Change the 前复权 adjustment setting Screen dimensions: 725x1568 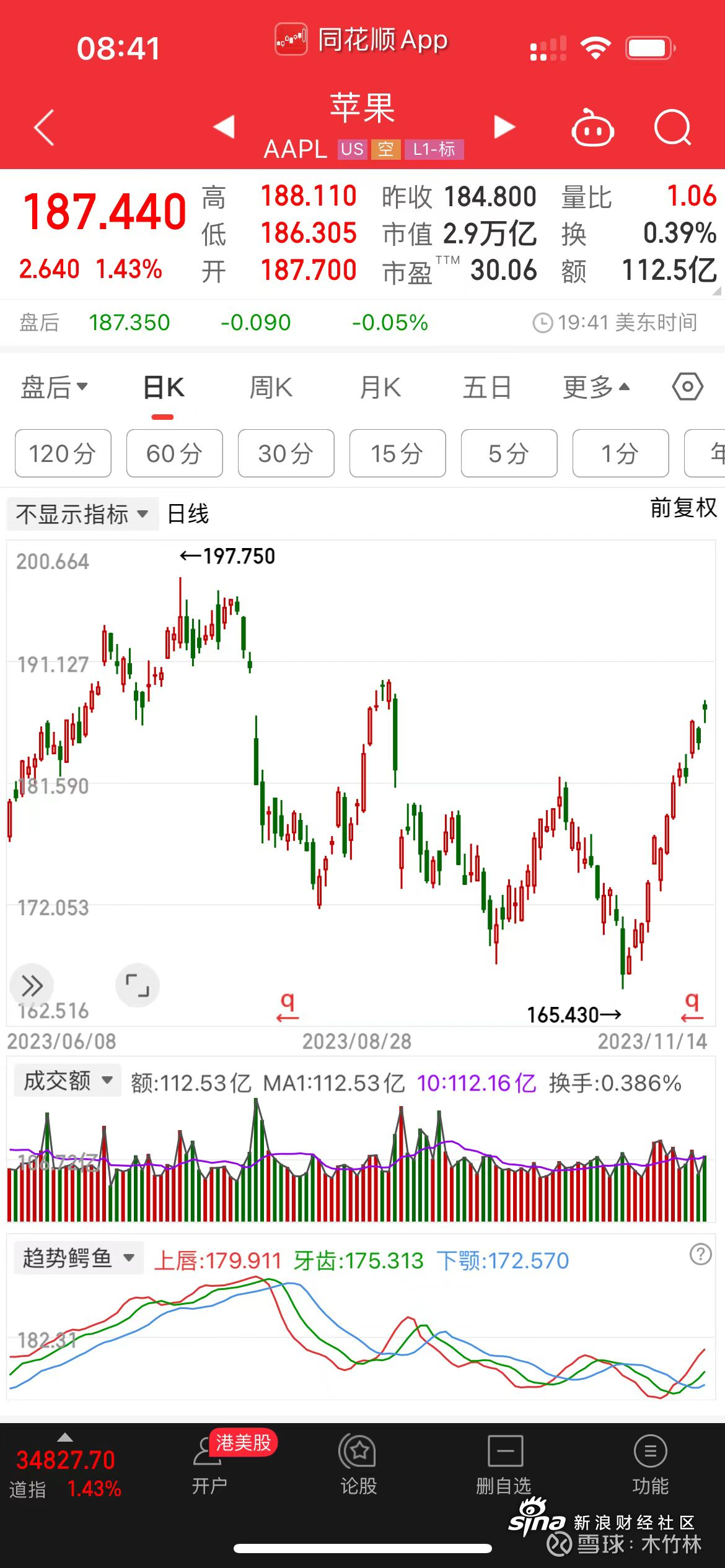[x=683, y=508]
